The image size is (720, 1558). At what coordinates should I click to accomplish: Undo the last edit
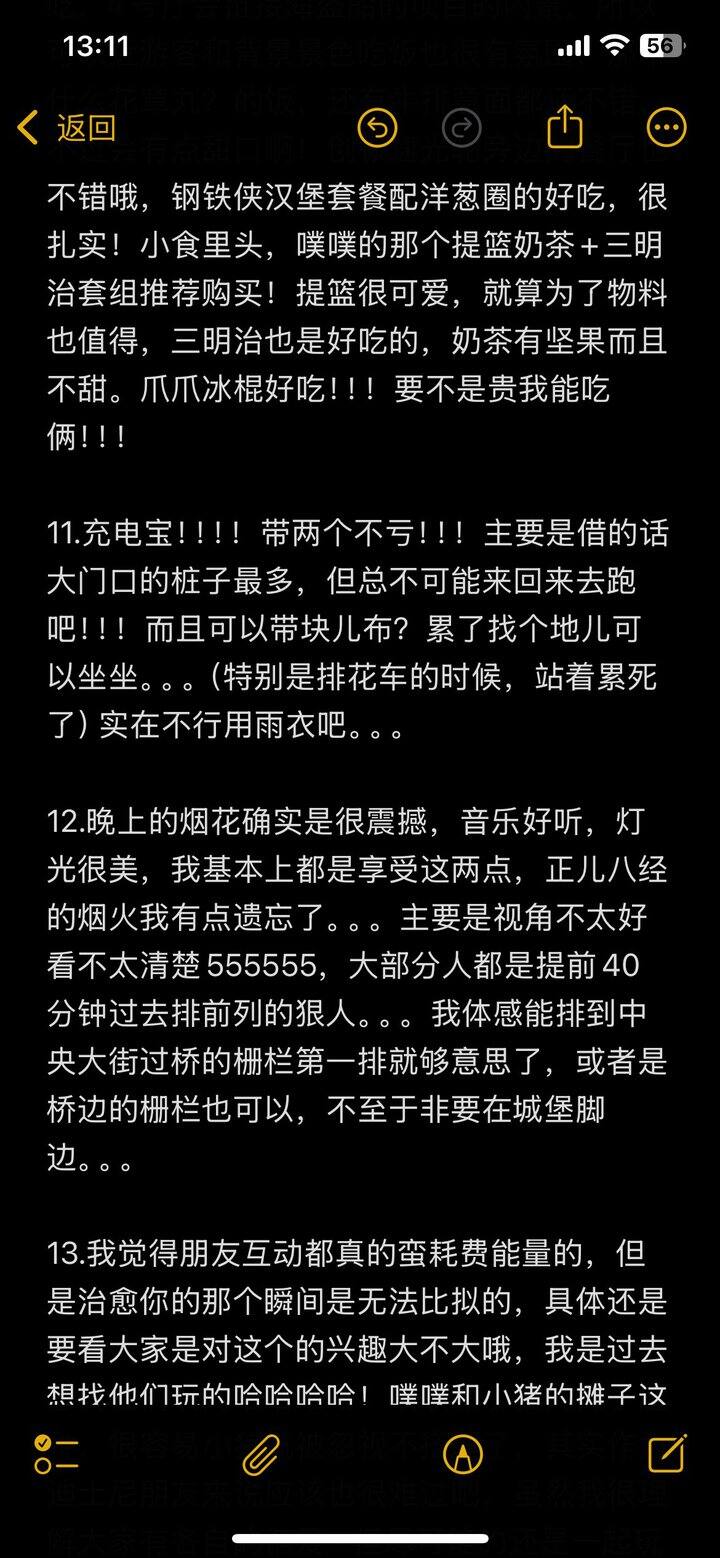[x=378, y=128]
